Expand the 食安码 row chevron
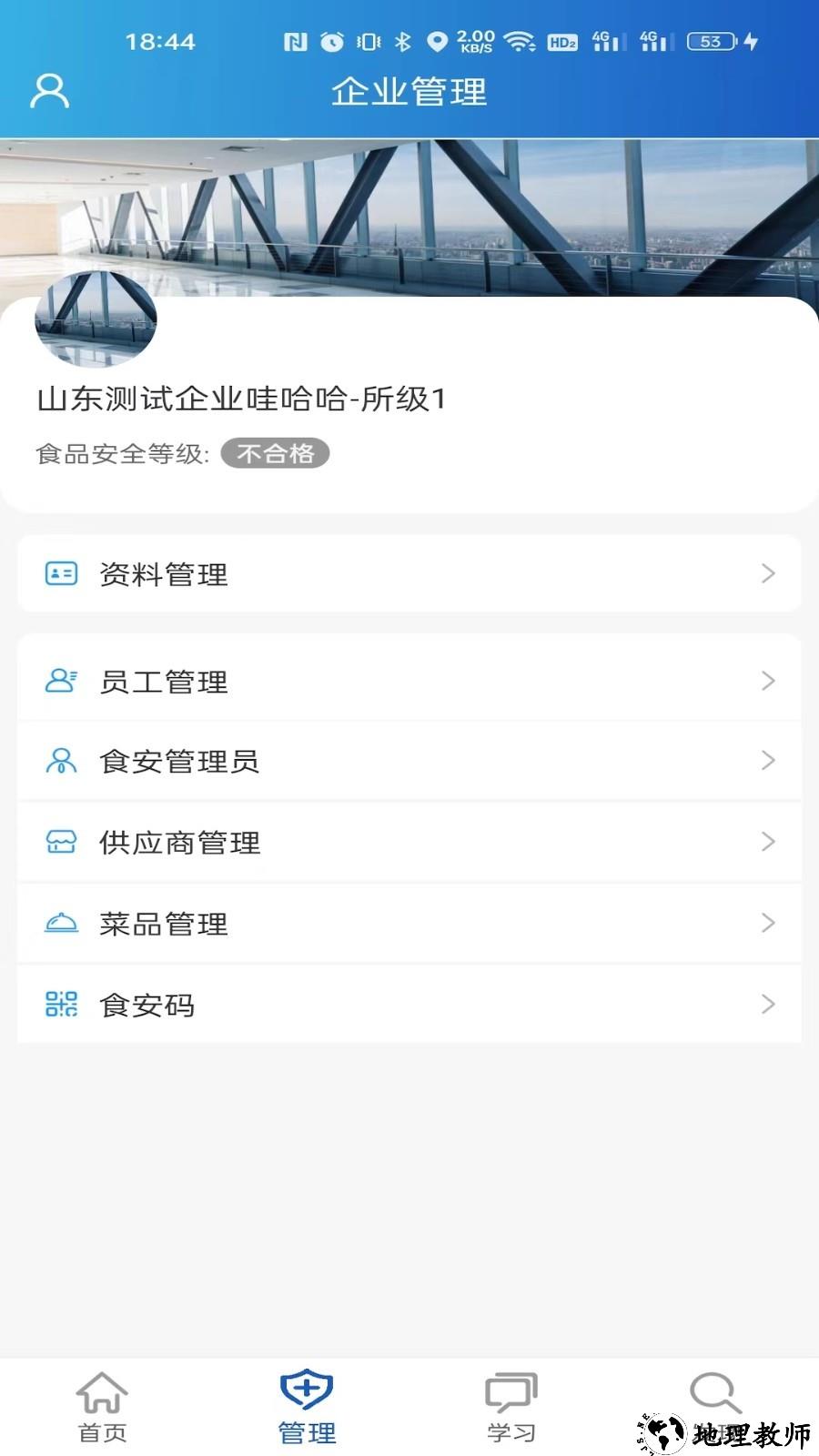819x1456 pixels. pos(767,1004)
